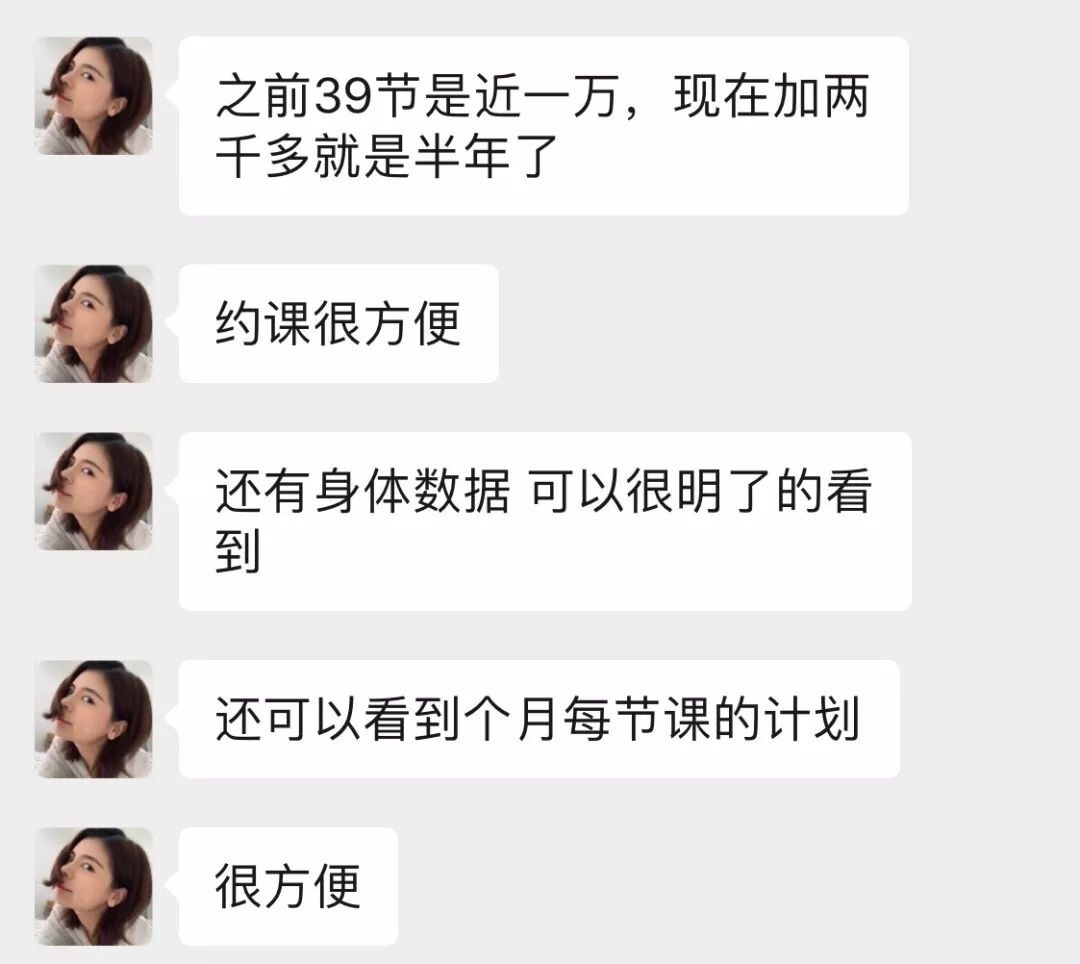
Task: Open sender's avatar beside the 之前39节是近一万 message
Action: 93,96
